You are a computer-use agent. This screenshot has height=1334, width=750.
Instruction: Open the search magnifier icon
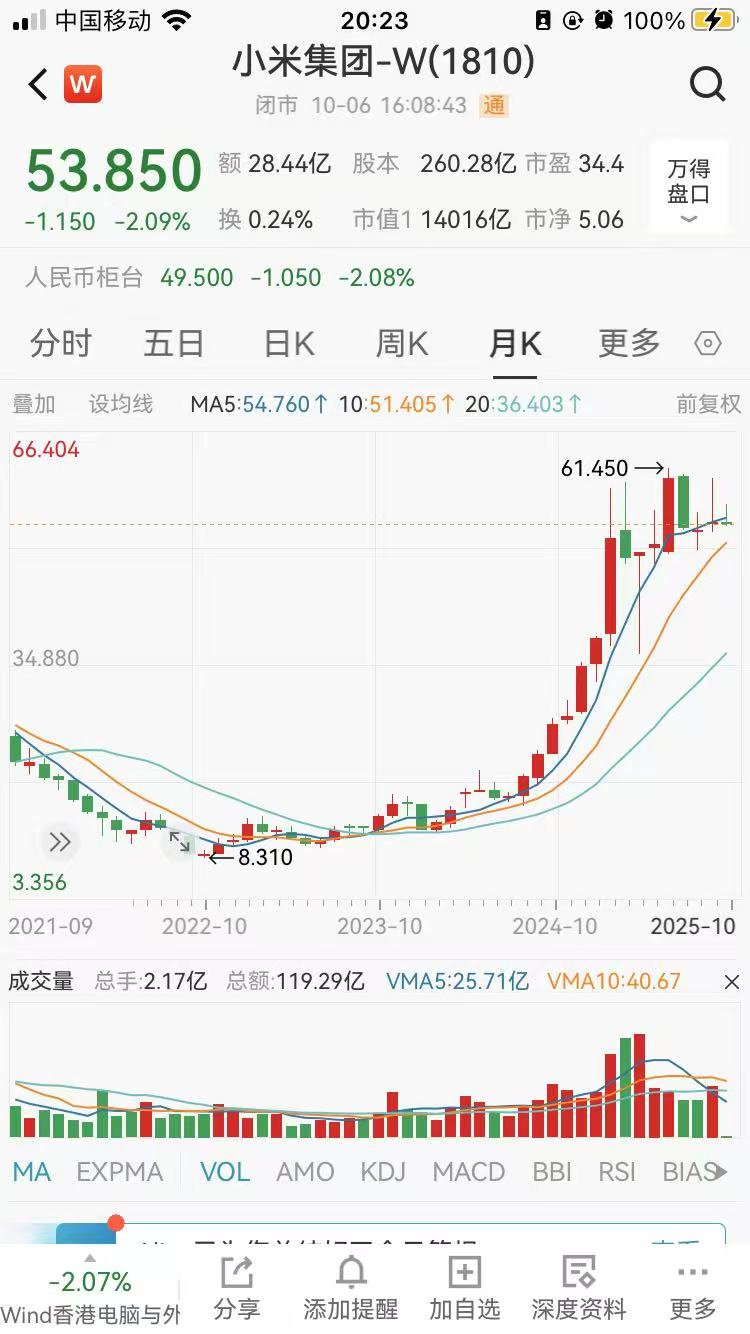707,85
